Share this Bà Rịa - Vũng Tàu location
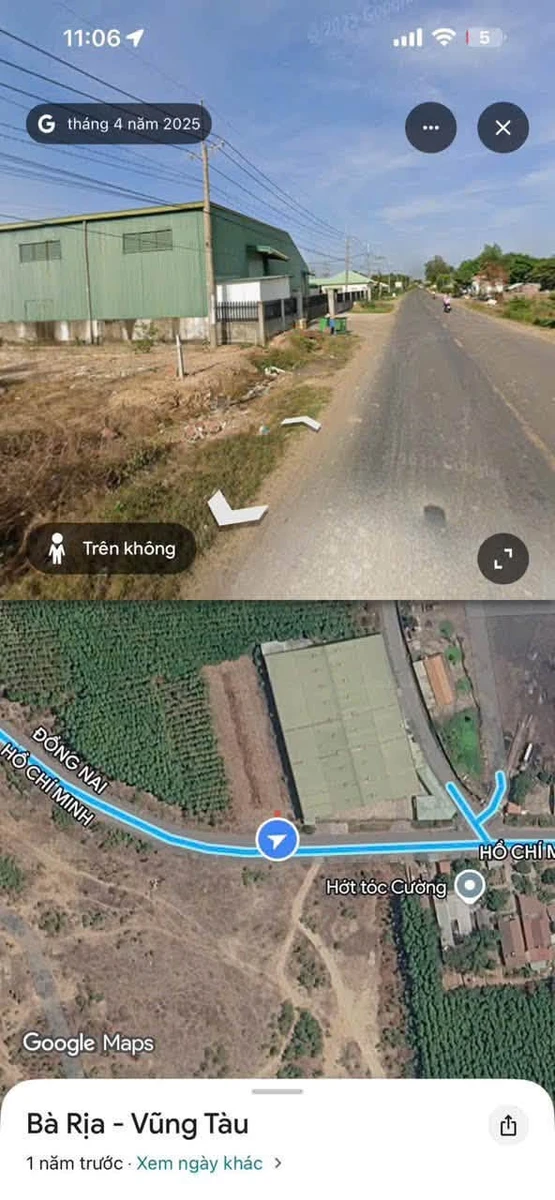 click(508, 1126)
